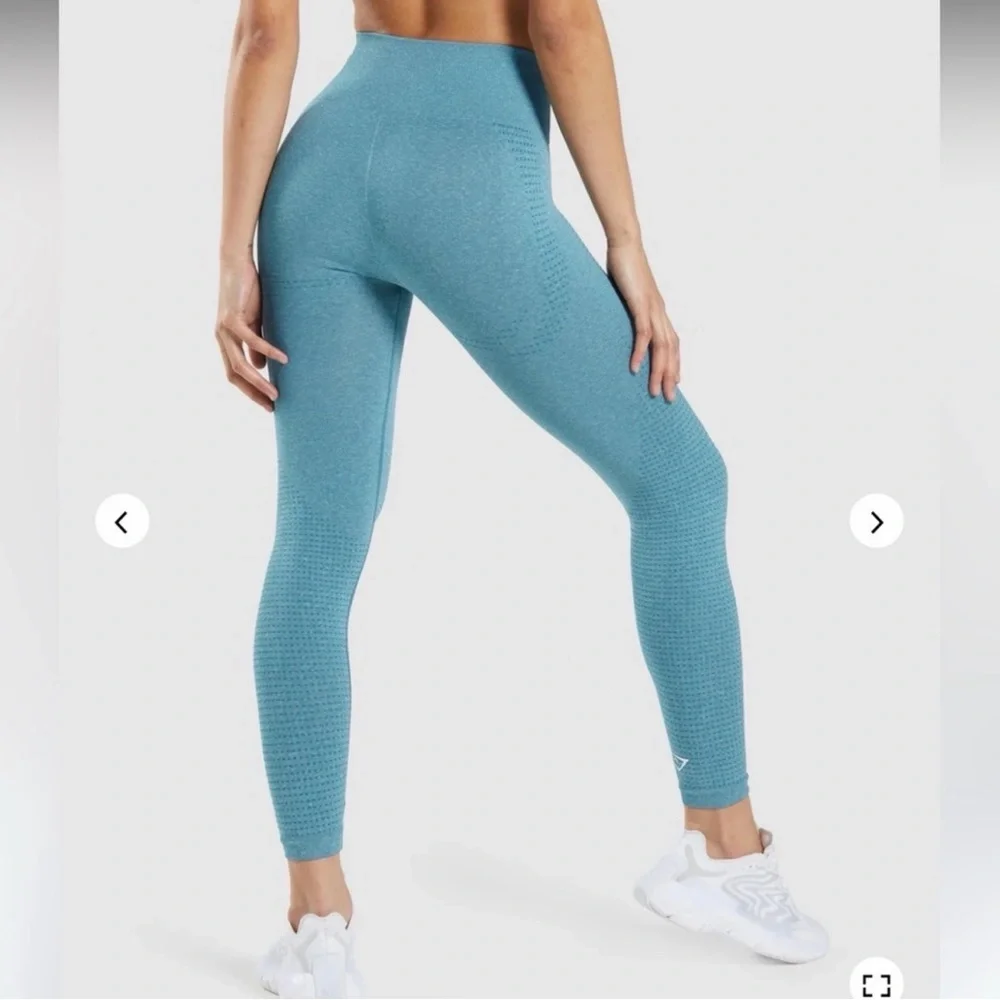Image resolution: width=1000 pixels, height=1000 pixels.
Task: Expand the image to fullscreen
Action: (876, 983)
